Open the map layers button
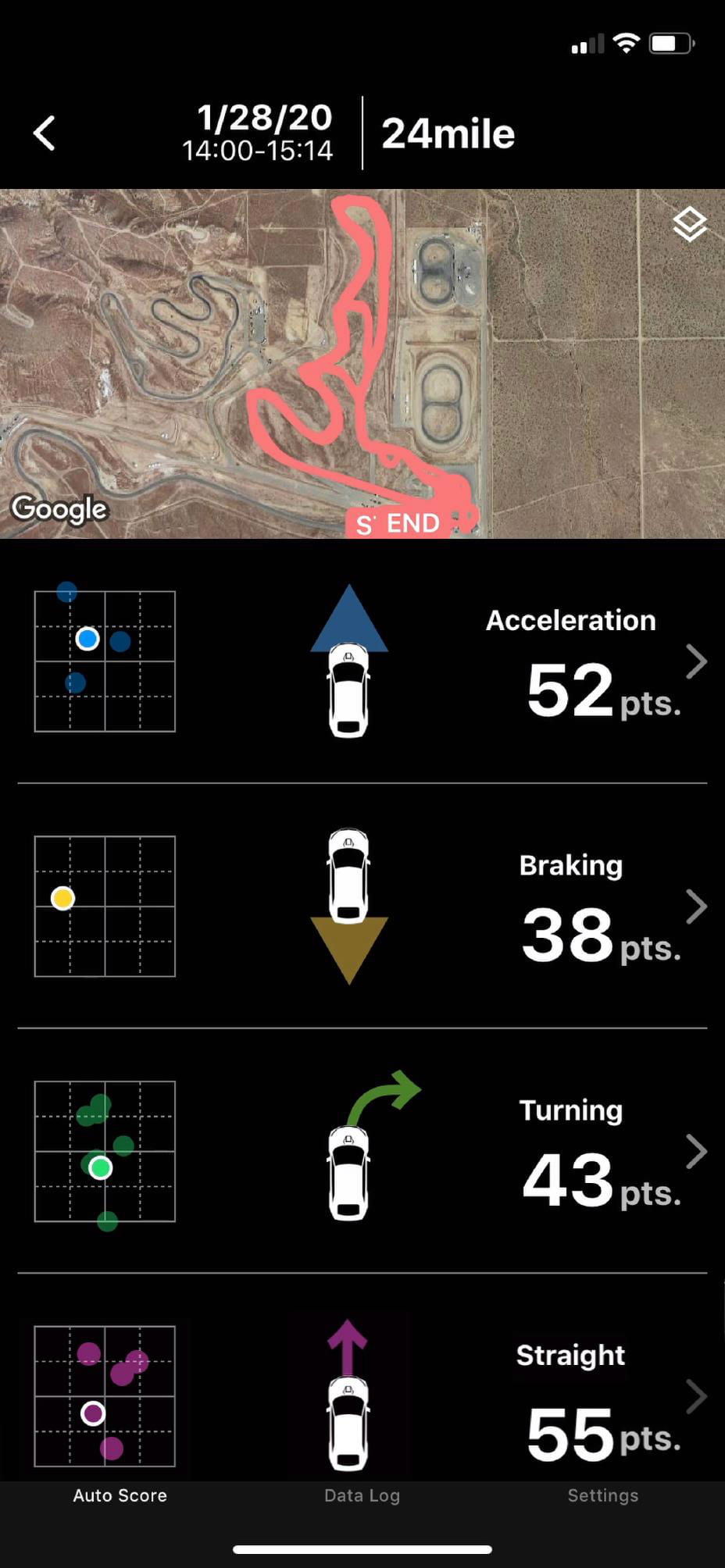Screen dimensions: 725x1568 pyautogui.click(x=690, y=225)
